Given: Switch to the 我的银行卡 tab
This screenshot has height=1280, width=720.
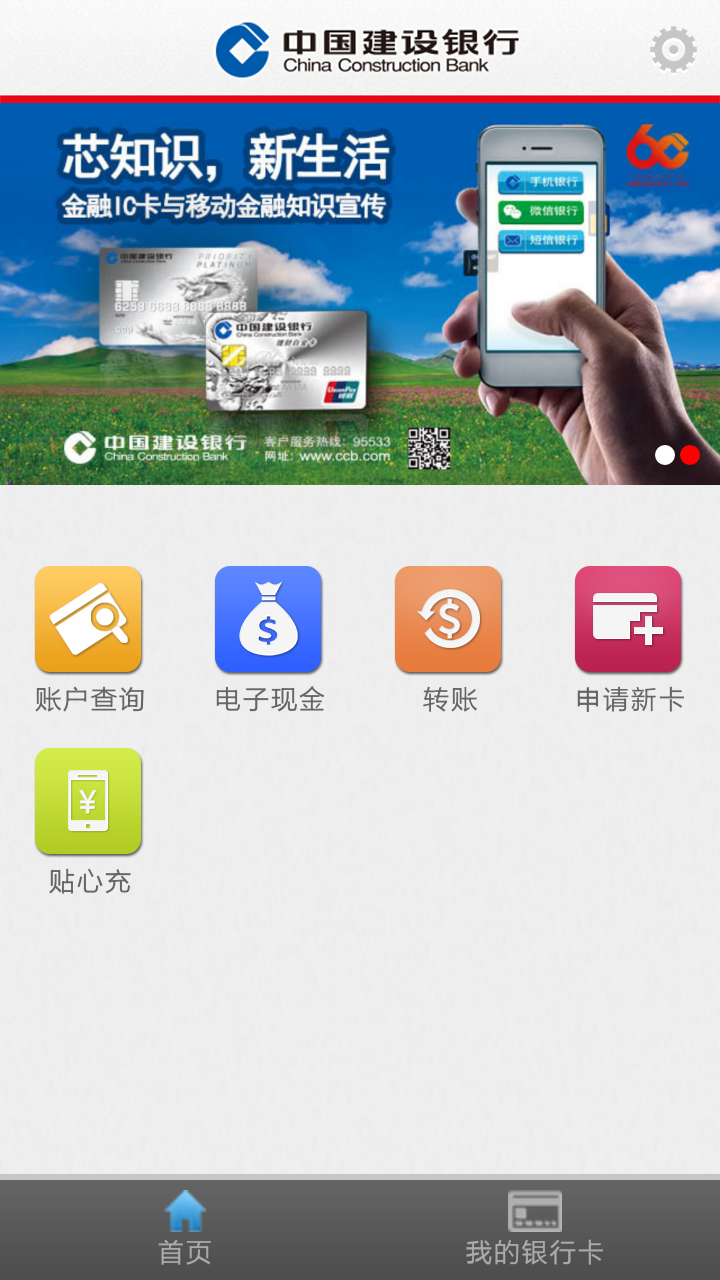Looking at the screenshot, I should [x=534, y=1228].
